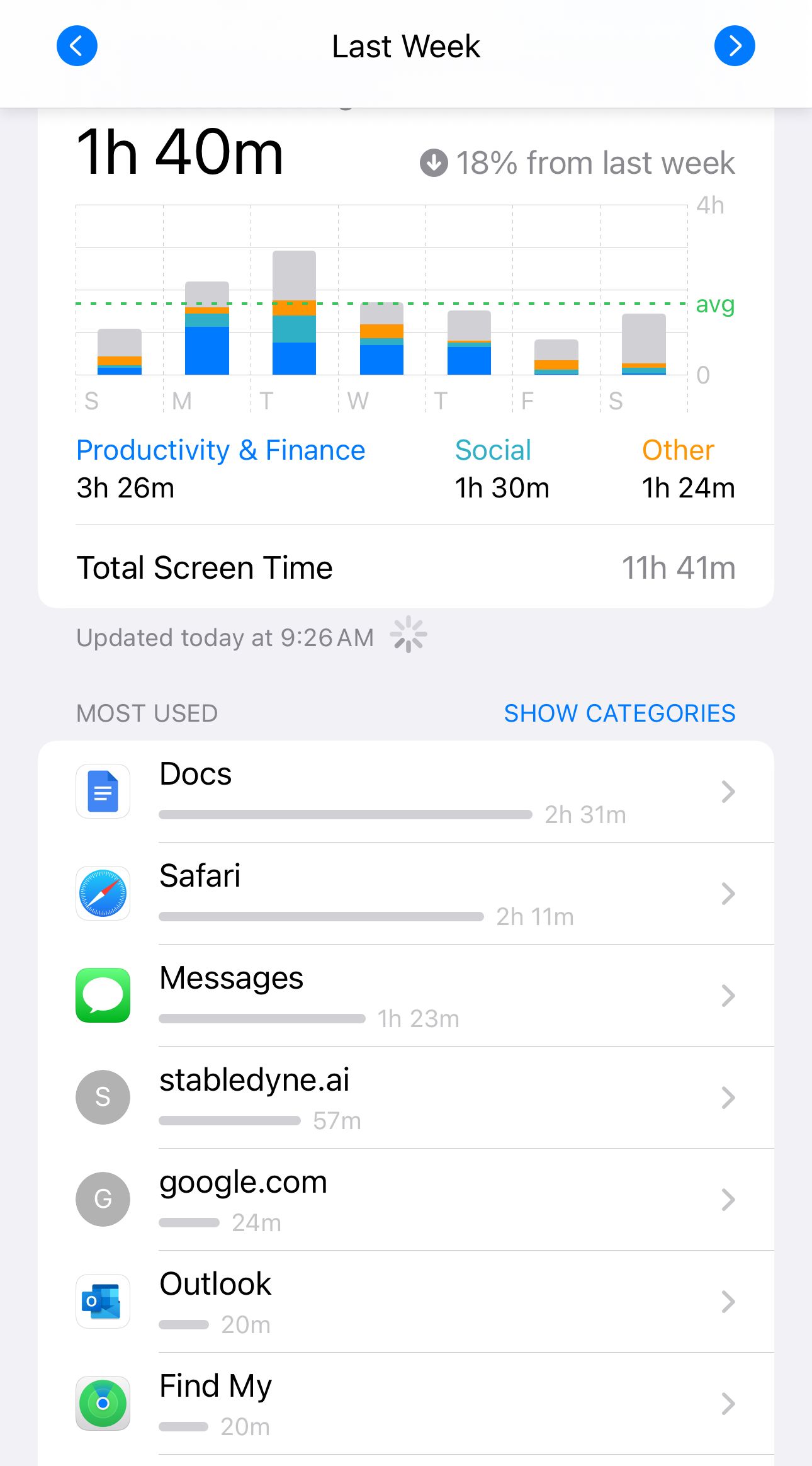Open Safari usage details via its chevron
The image size is (812, 1466).
click(728, 894)
